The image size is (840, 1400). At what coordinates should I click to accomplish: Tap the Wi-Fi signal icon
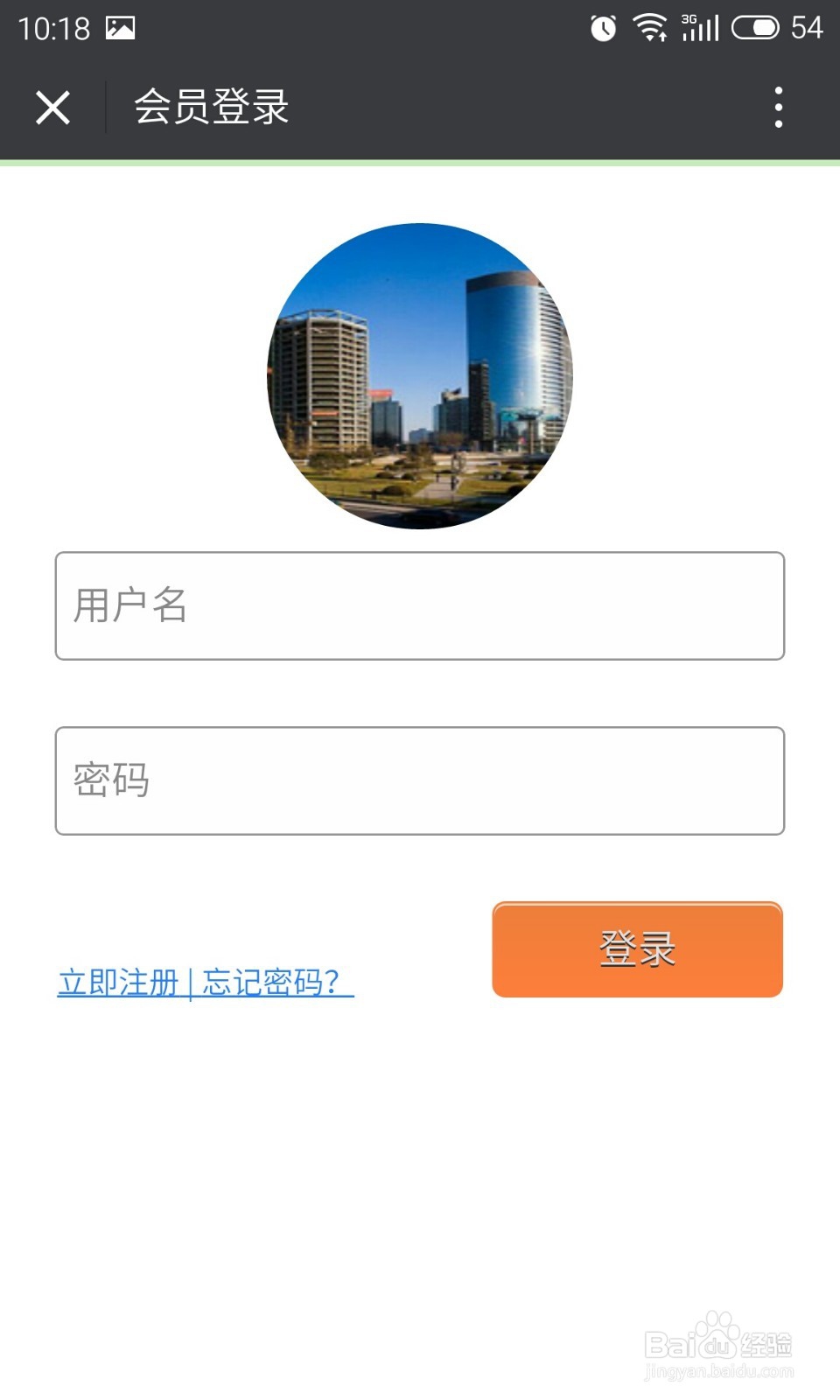[649, 27]
